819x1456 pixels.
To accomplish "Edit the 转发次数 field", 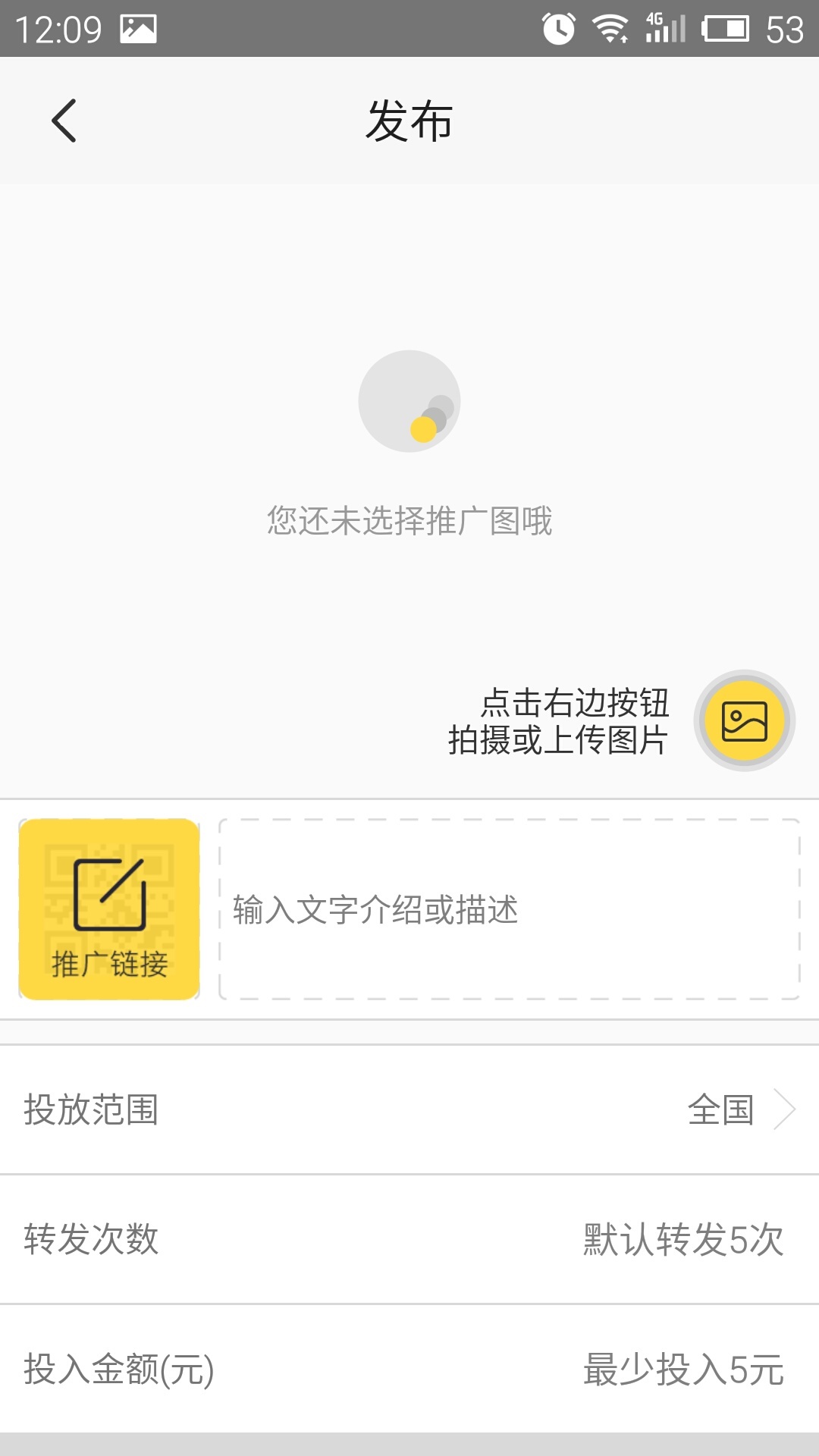I will [409, 1239].
